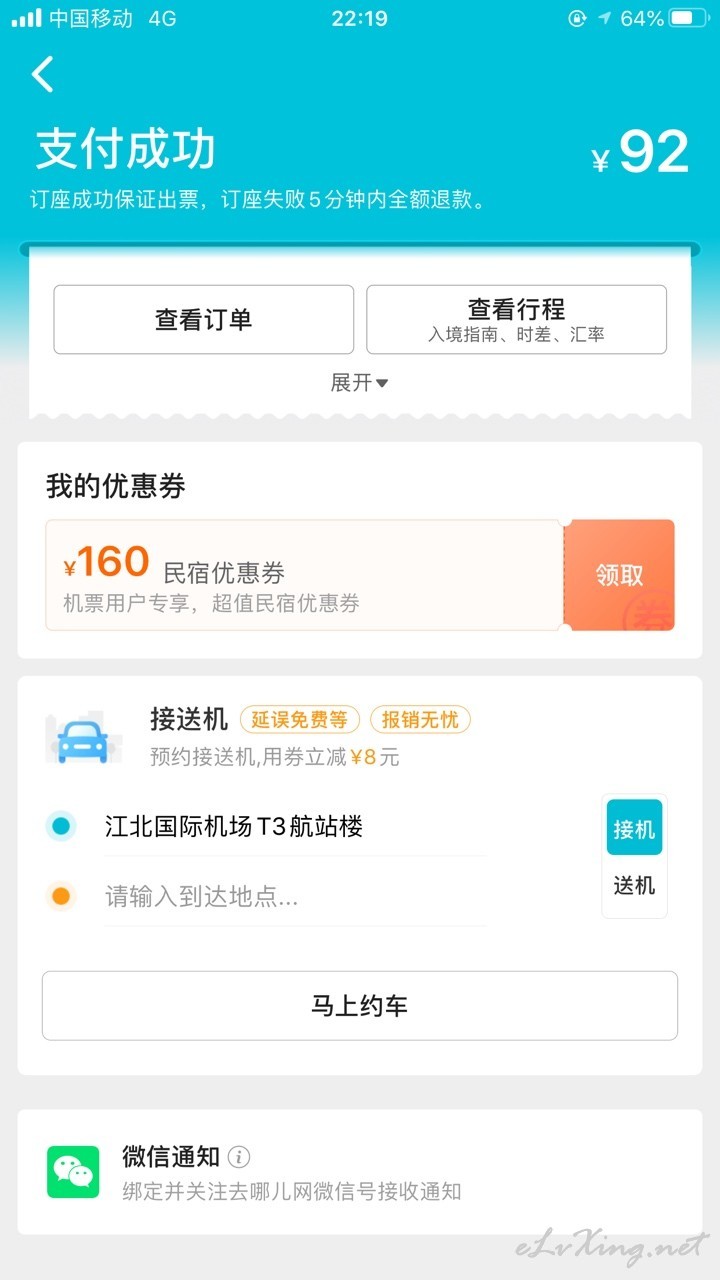Image resolution: width=720 pixels, height=1280 pixels.
Task: Expand the 展开 section
Action: (359, 383)
